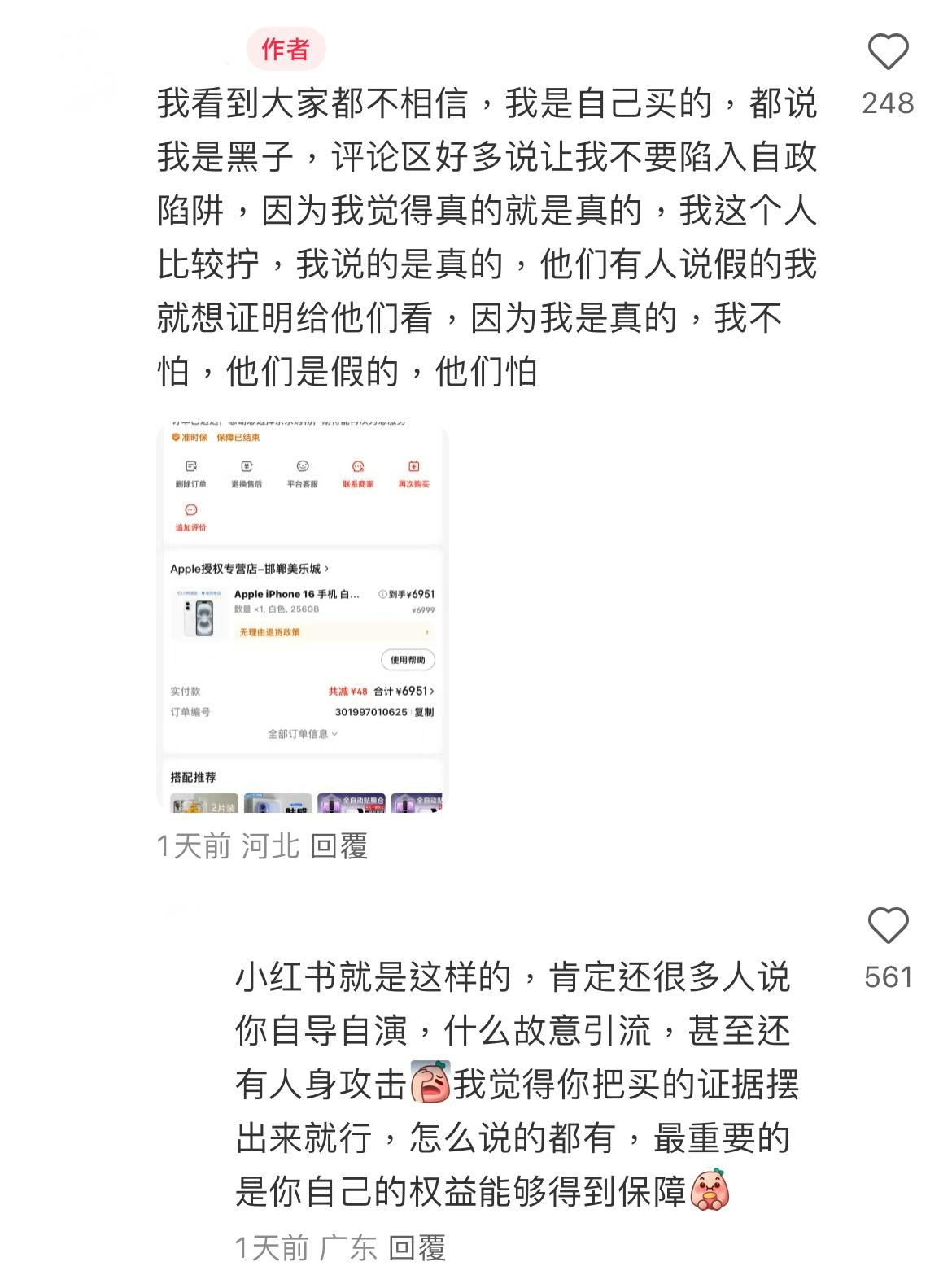Reply to the author's comment from 河北
952x1275 pixels.
pos(338,846)
